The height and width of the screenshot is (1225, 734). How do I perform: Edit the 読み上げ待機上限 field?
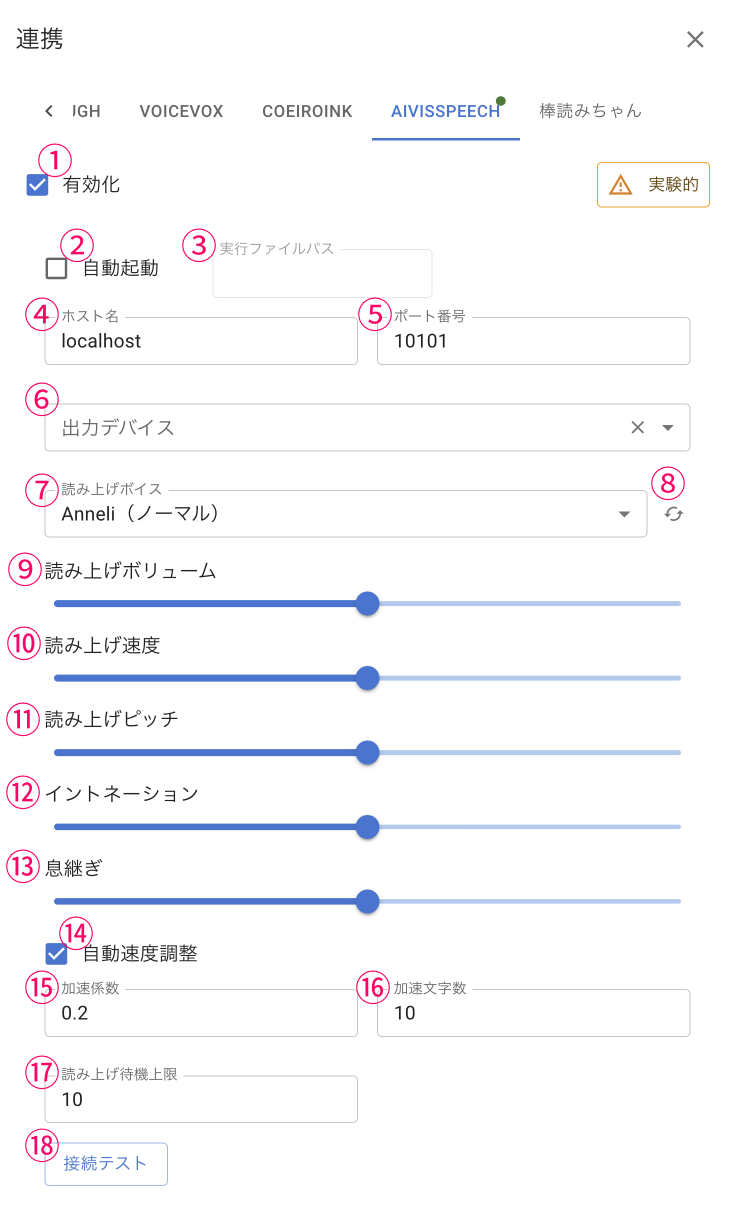tap(200, 1100)
